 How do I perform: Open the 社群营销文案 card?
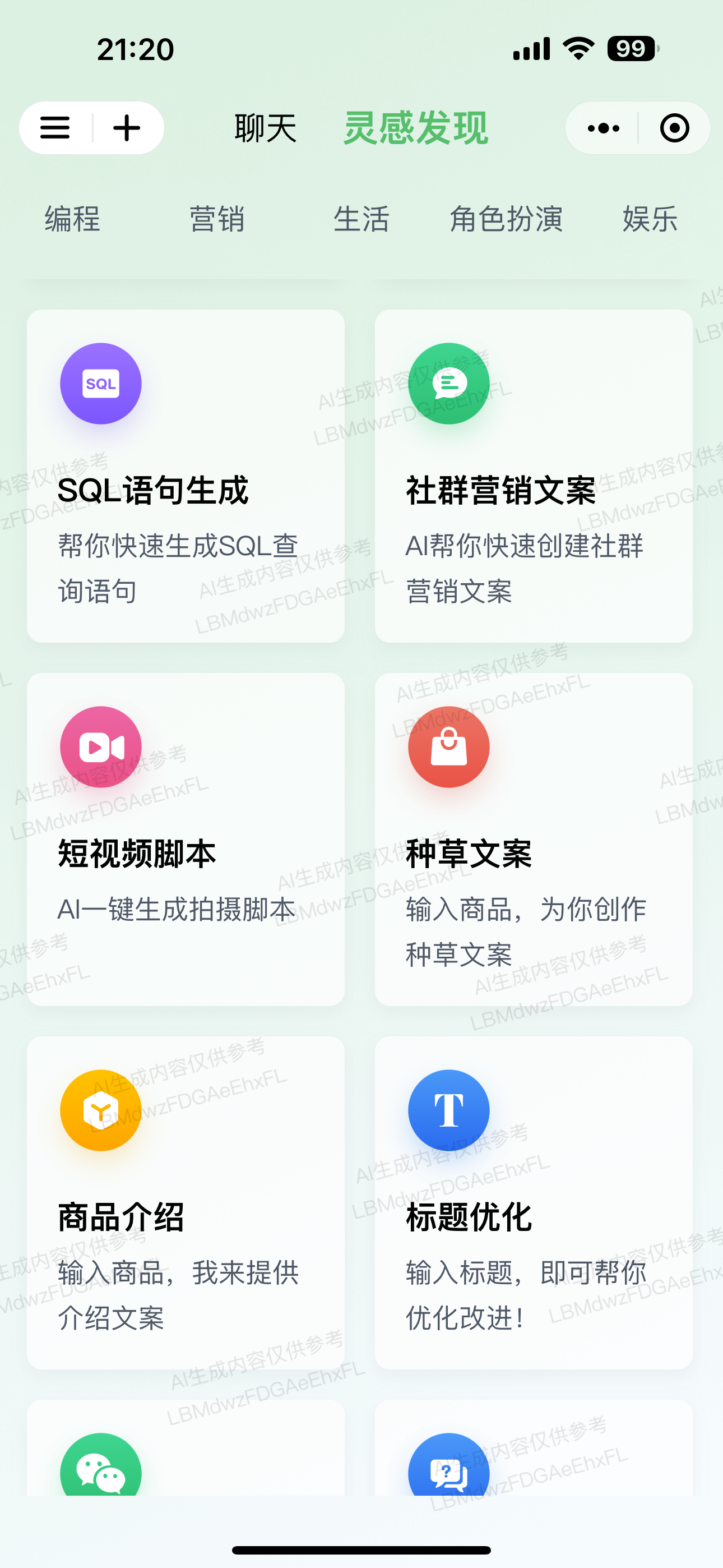533,476
